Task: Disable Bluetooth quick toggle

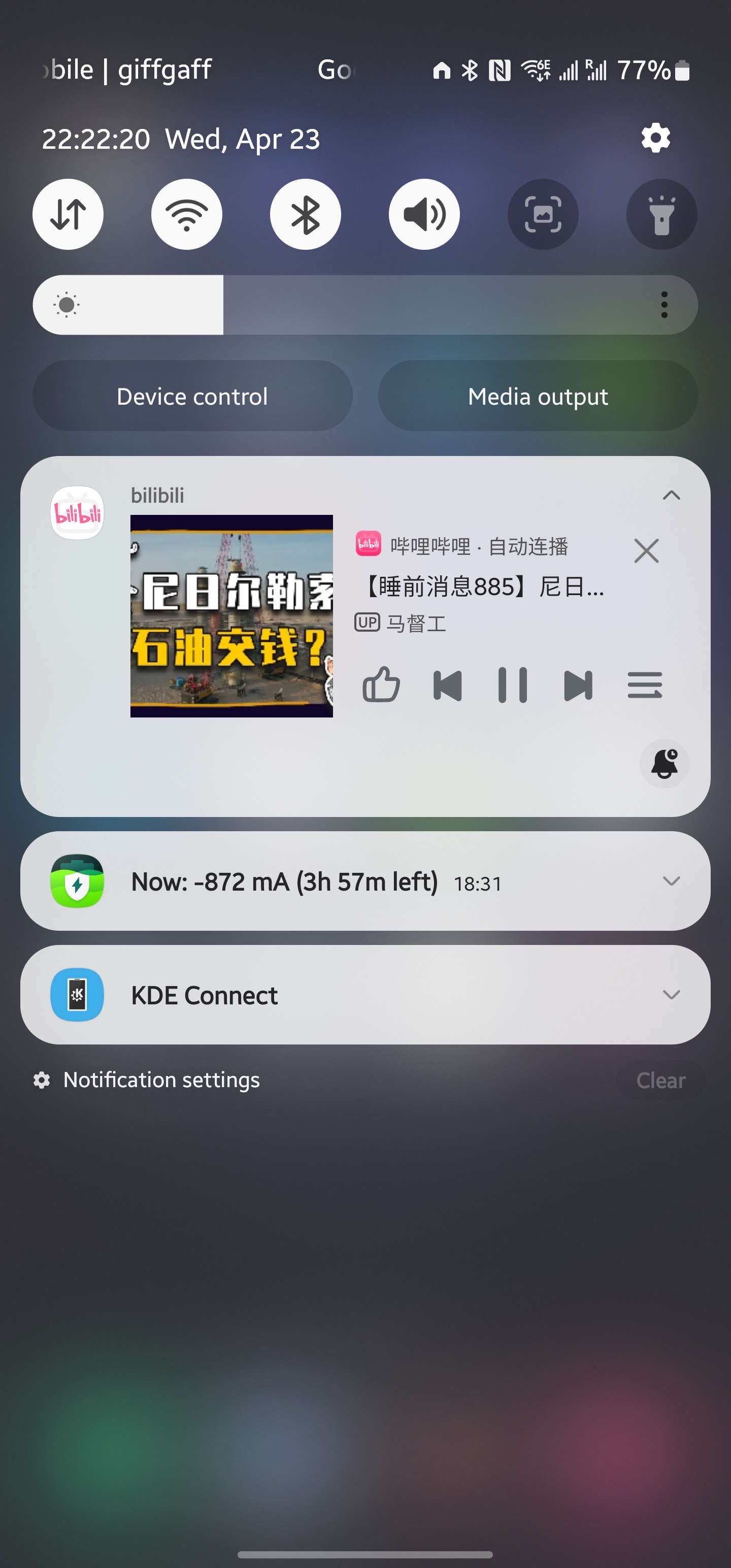Action: (x=306, y=214)
